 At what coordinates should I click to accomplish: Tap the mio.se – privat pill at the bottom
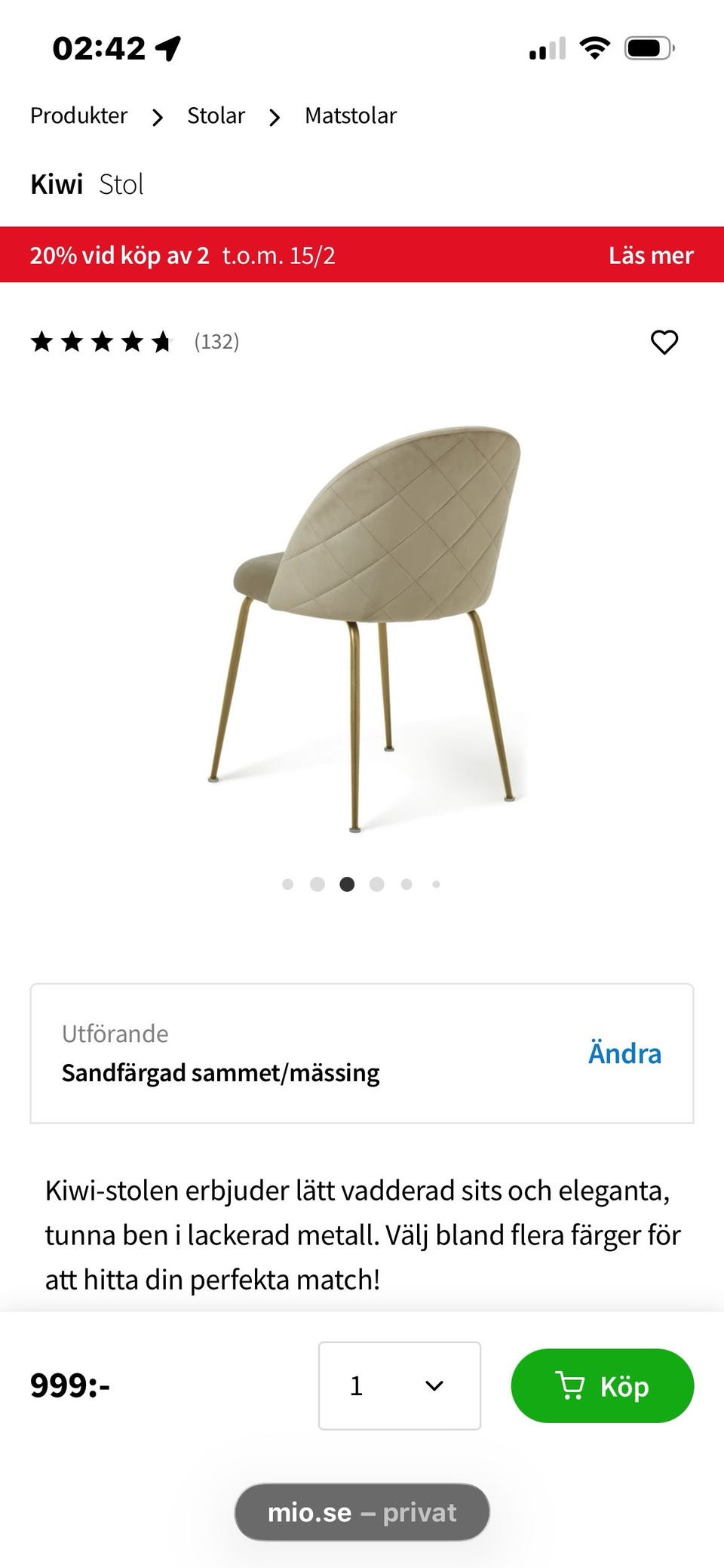pos(361,1511)
